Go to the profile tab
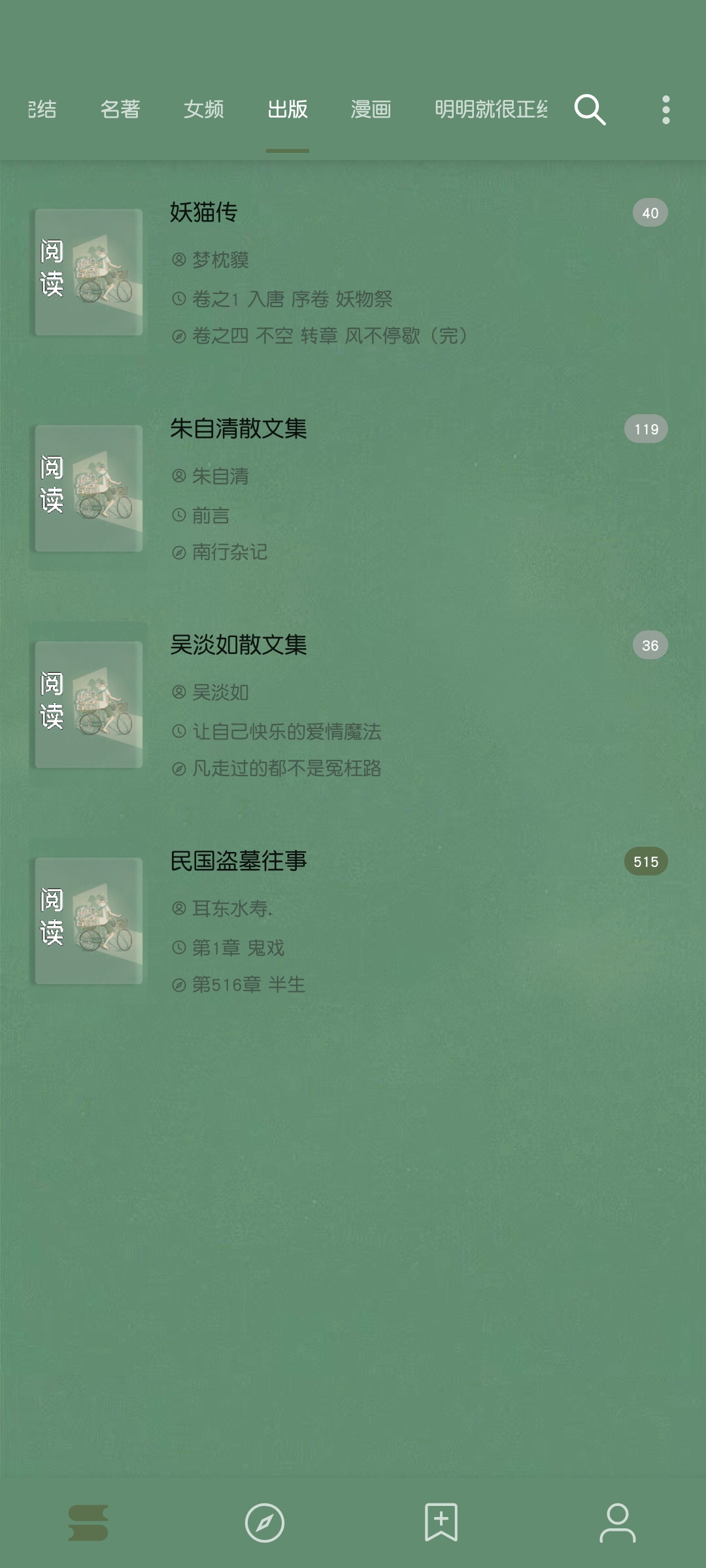The image size is (706, 1568). [618, 1522]
